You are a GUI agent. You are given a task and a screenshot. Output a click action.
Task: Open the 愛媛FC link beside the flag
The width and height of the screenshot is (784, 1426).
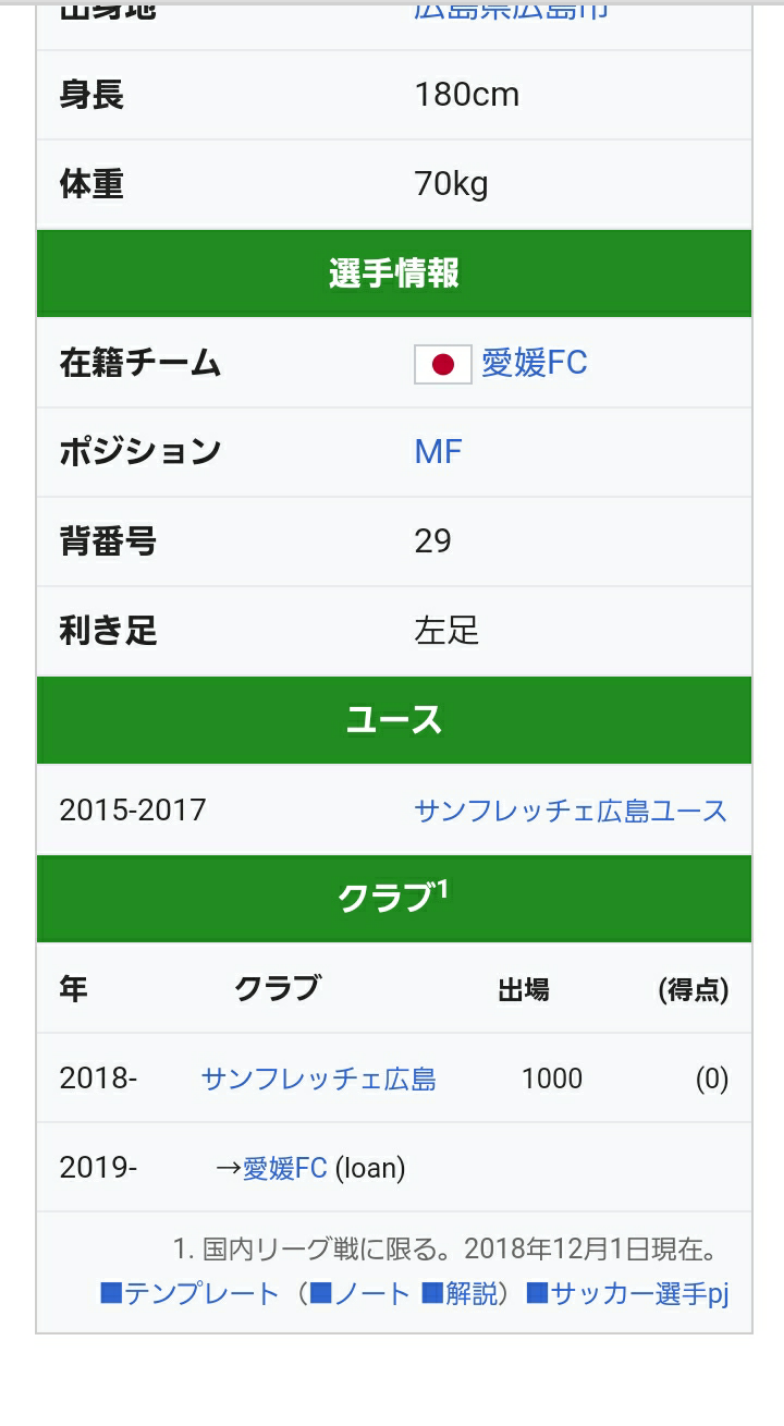click(x=534, y=363)
